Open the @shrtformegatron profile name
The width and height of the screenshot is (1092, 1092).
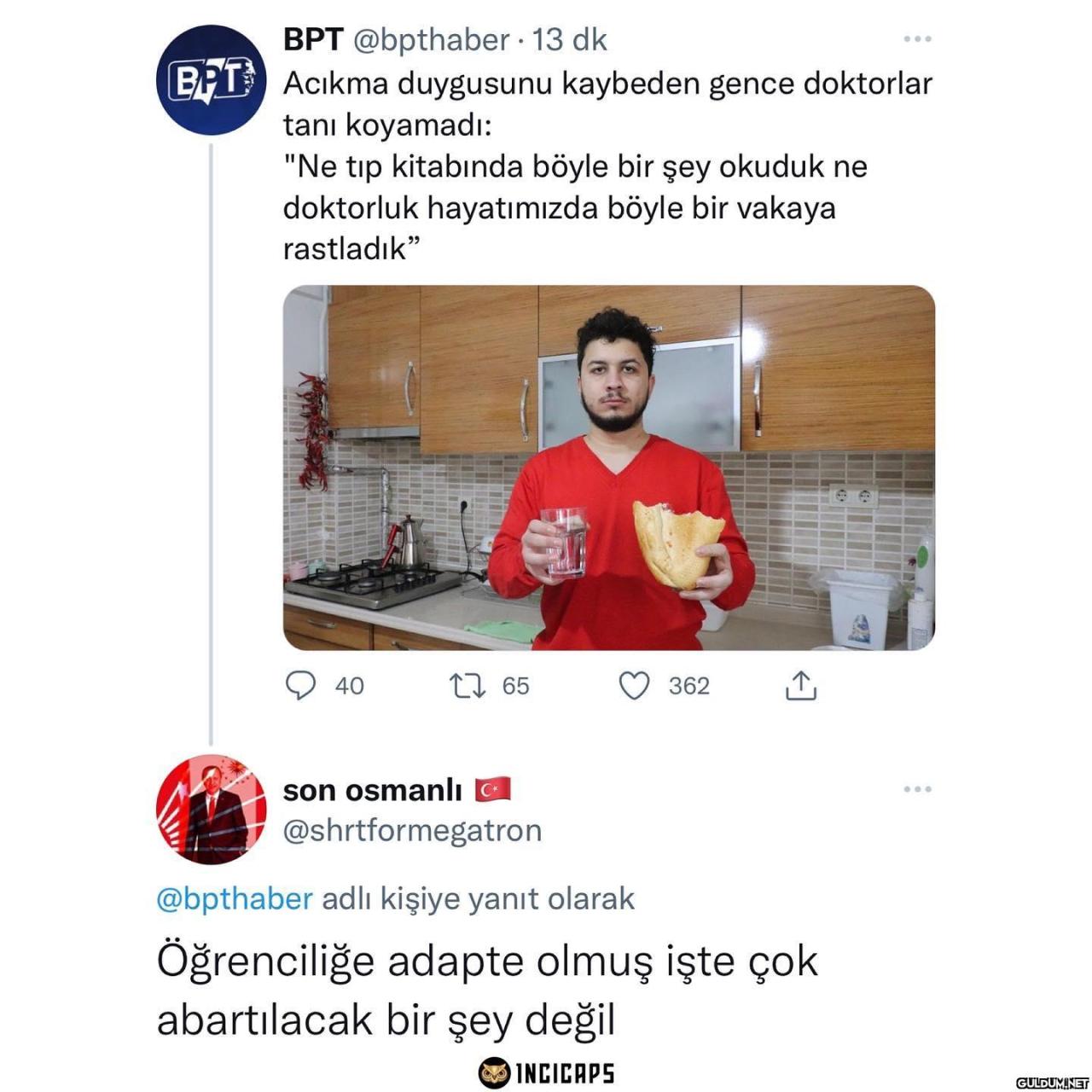tap(412, 830)
